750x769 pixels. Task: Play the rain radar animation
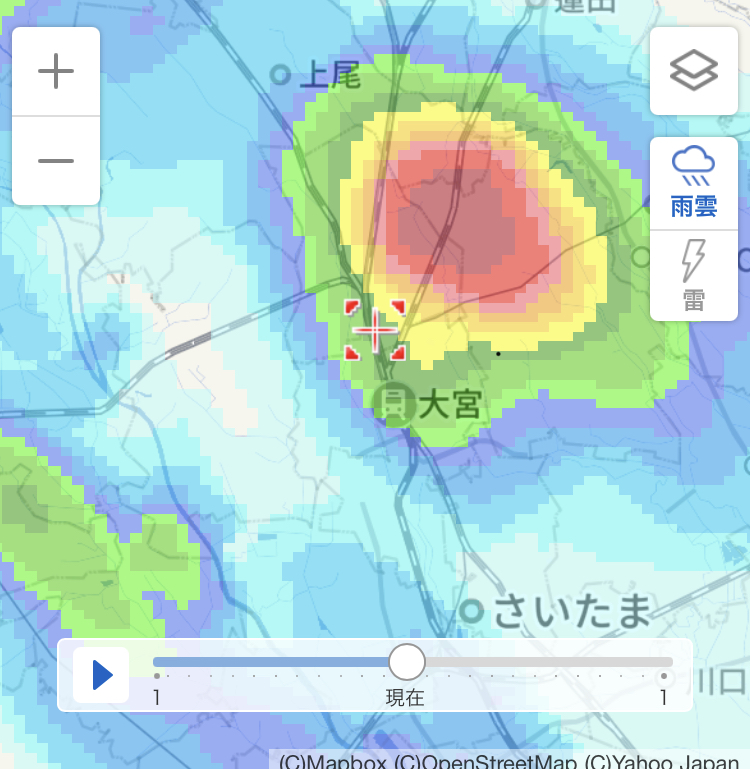point(102,675)
